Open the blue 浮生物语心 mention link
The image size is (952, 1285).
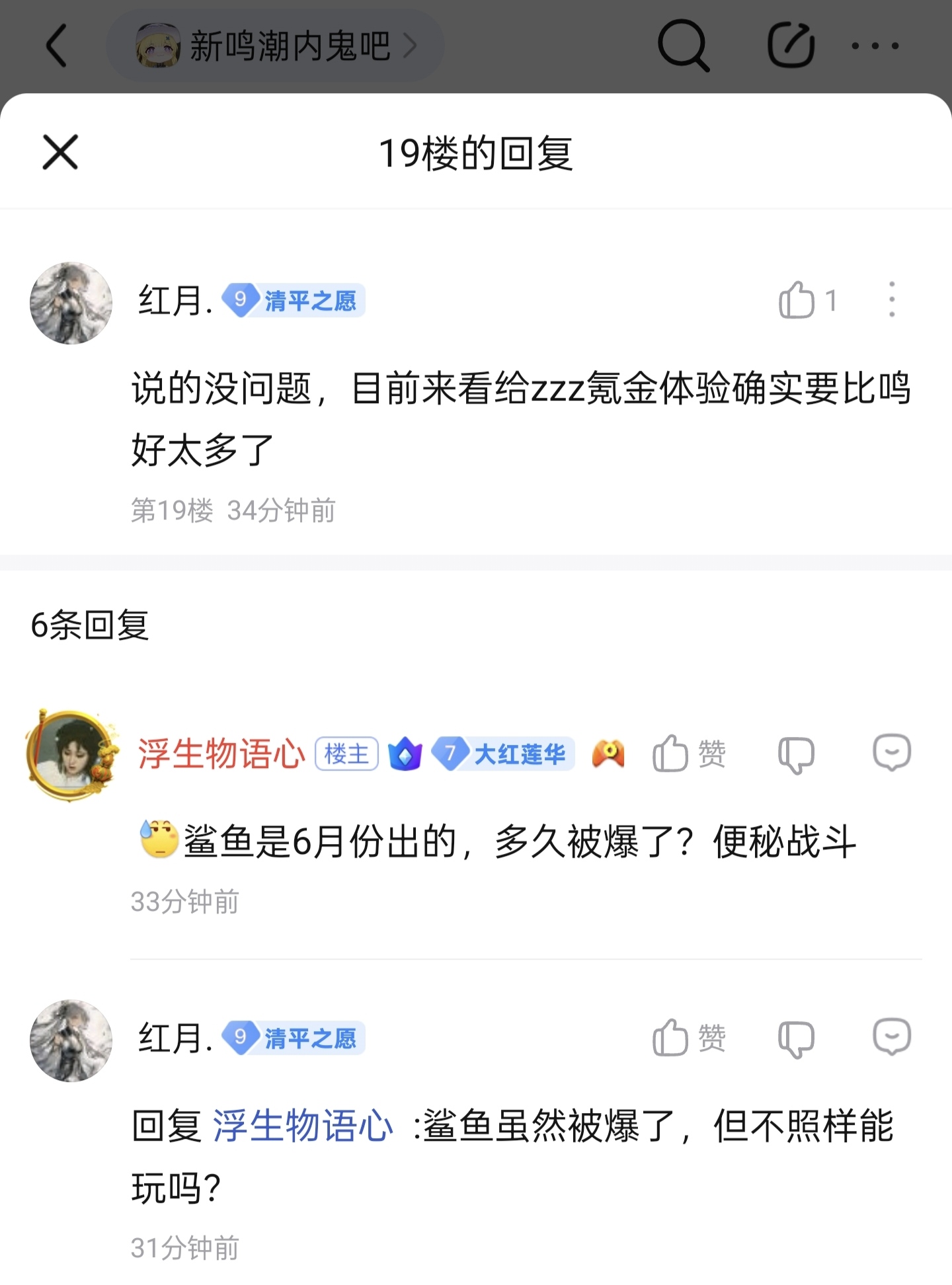click(303, 1126)
